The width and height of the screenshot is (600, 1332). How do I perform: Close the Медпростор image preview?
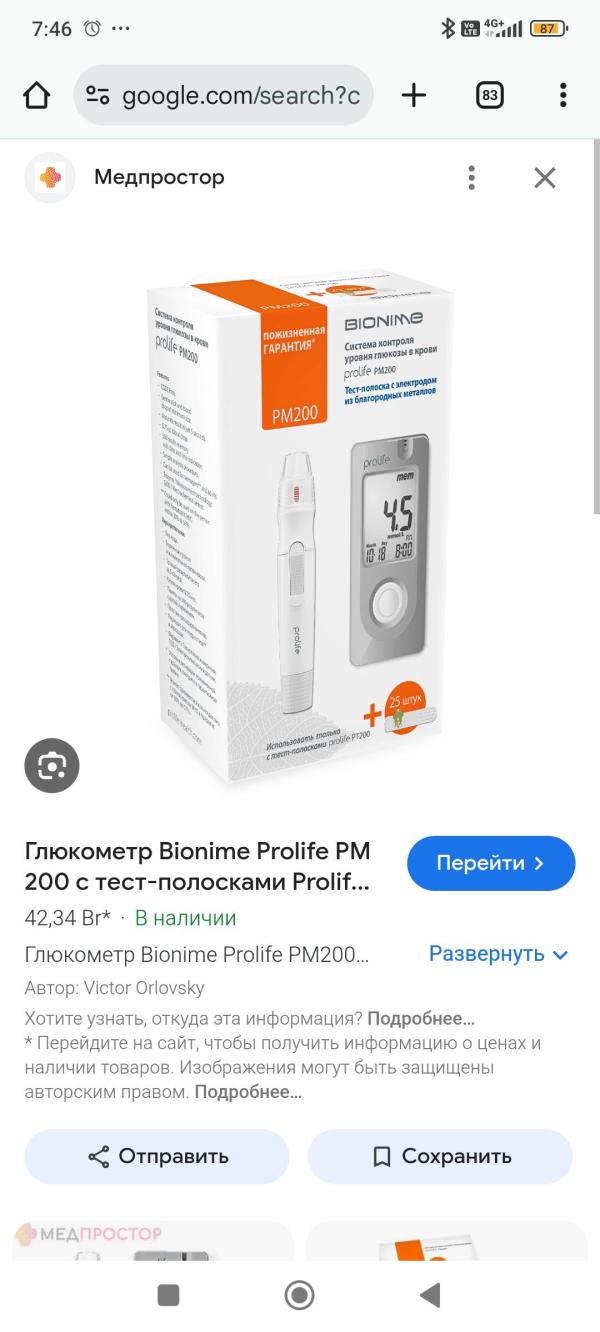pyautogui.click(x=544, y=178)
